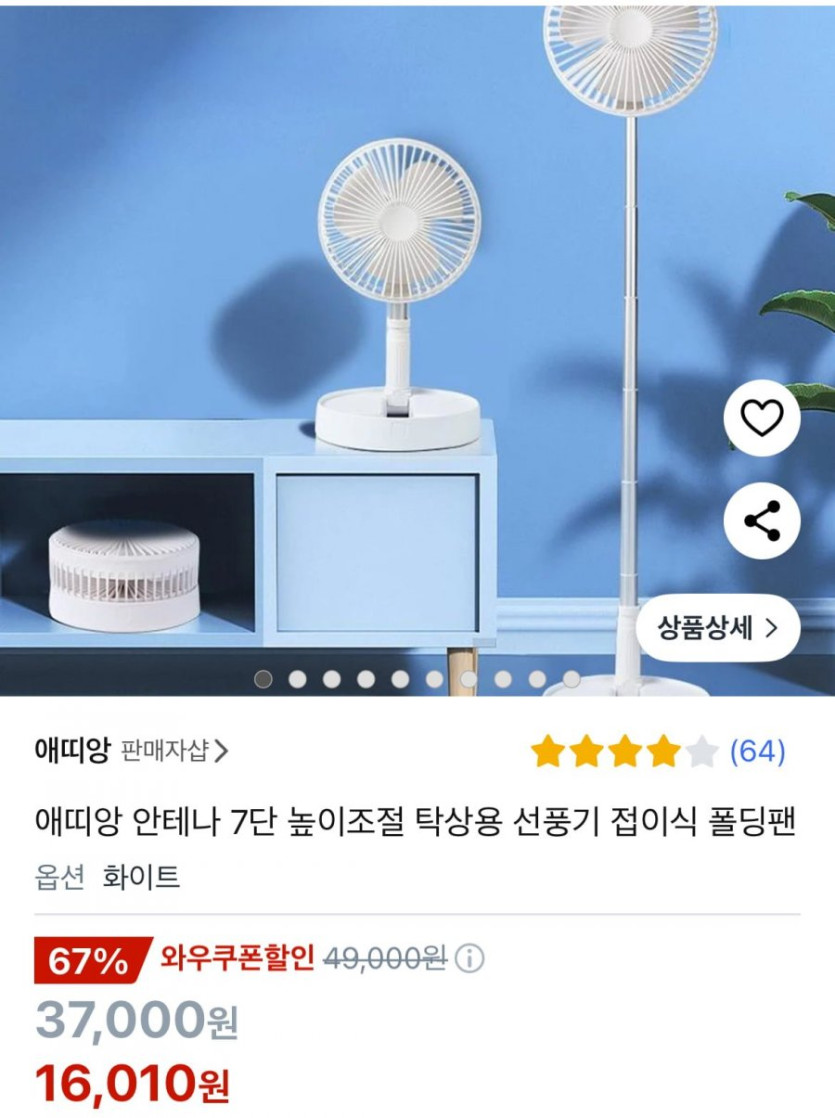Open 상품상세 product details
Viewport: 835px width, 1118px height.
click(x=717, y=628)
